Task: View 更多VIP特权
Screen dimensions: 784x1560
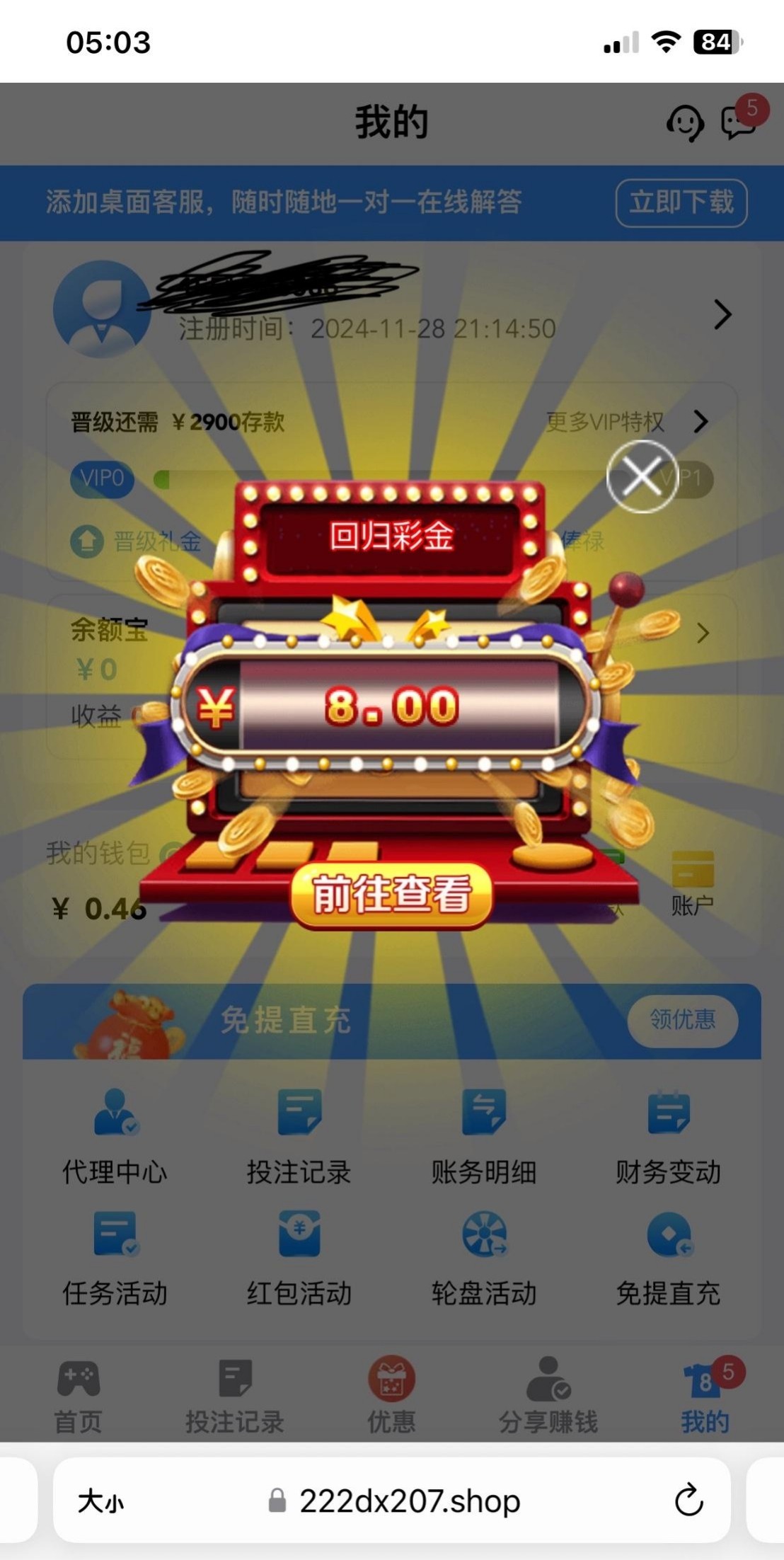Action: pyautogui.click(x=626, y=422)
